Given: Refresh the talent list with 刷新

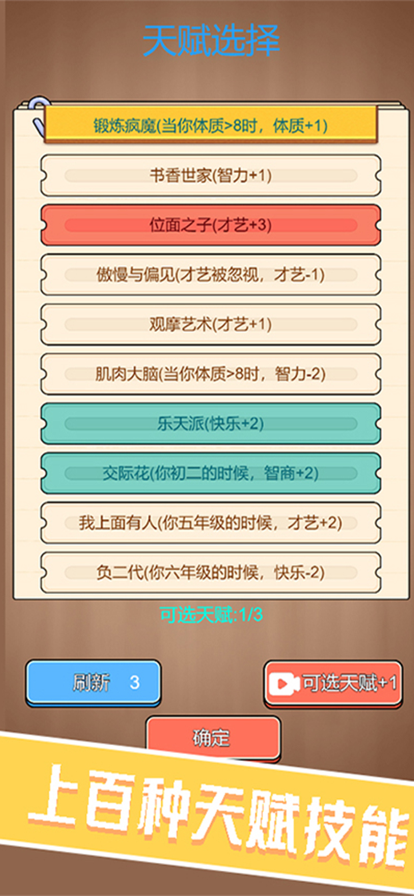Looking at the screenshot, I should click(x=93, y=683).
